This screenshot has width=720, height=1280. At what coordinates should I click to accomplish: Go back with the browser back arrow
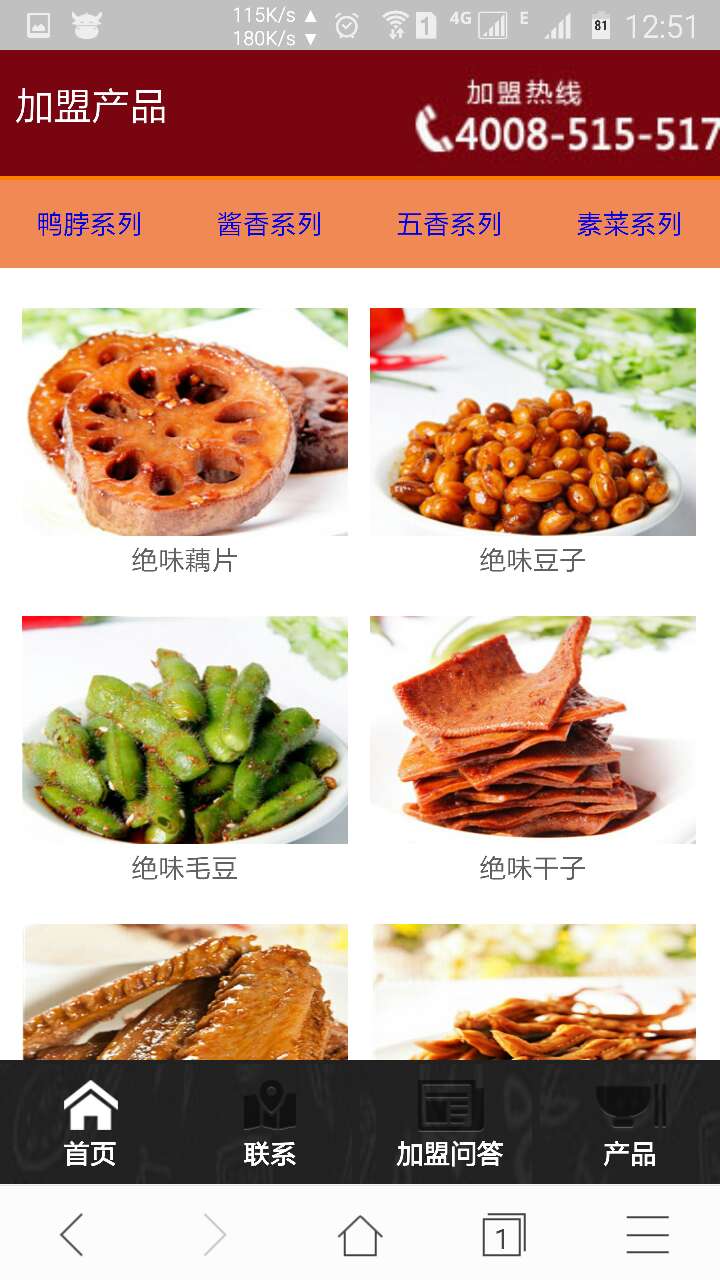[72, 1235]
